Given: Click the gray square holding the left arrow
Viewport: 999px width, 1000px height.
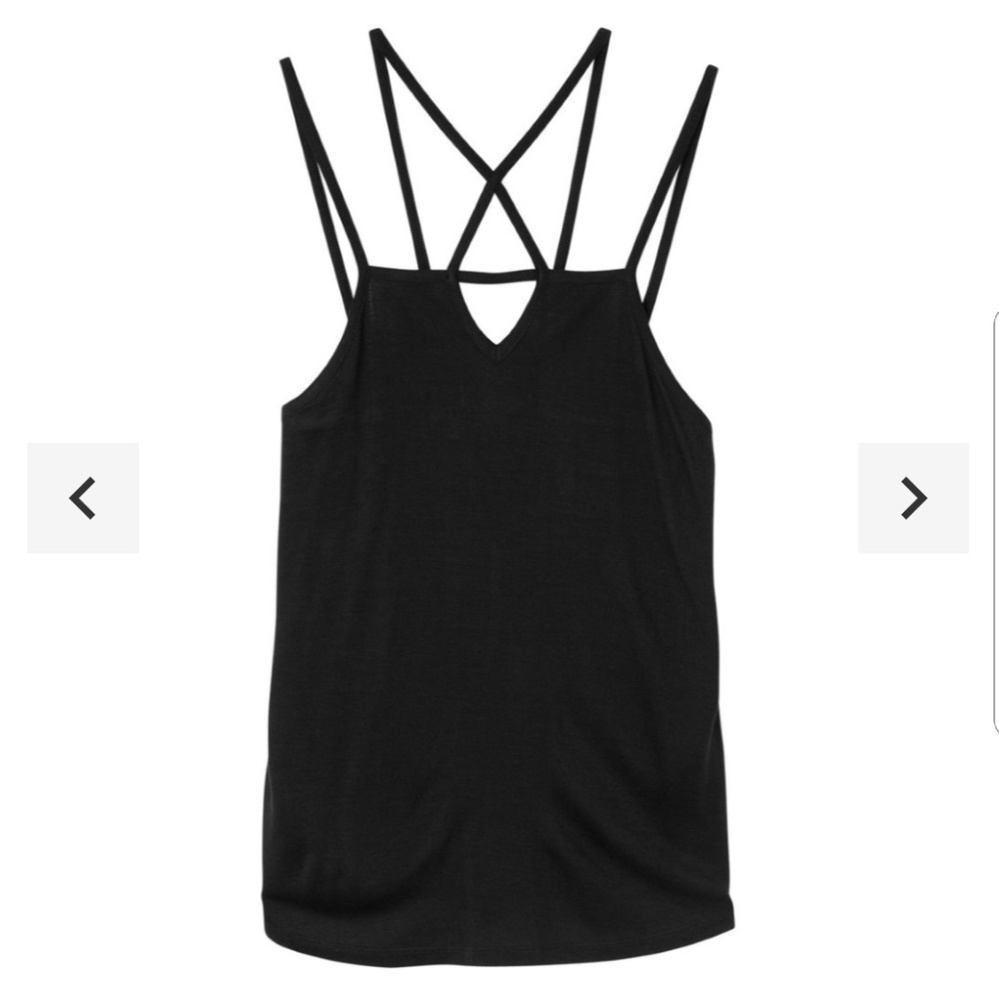Looking at the screenshot, I should pos(85,497).
